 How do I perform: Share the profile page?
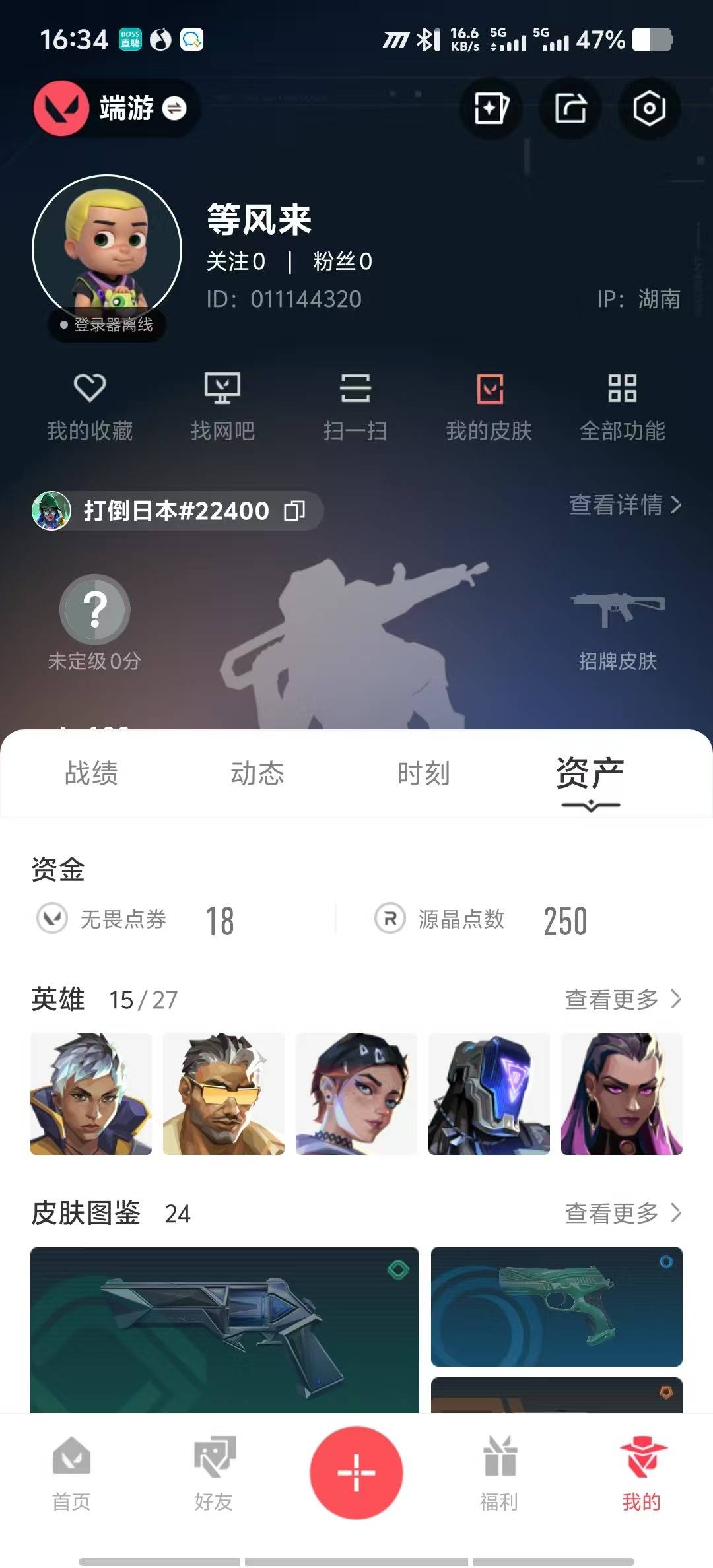tap(570, 108)
